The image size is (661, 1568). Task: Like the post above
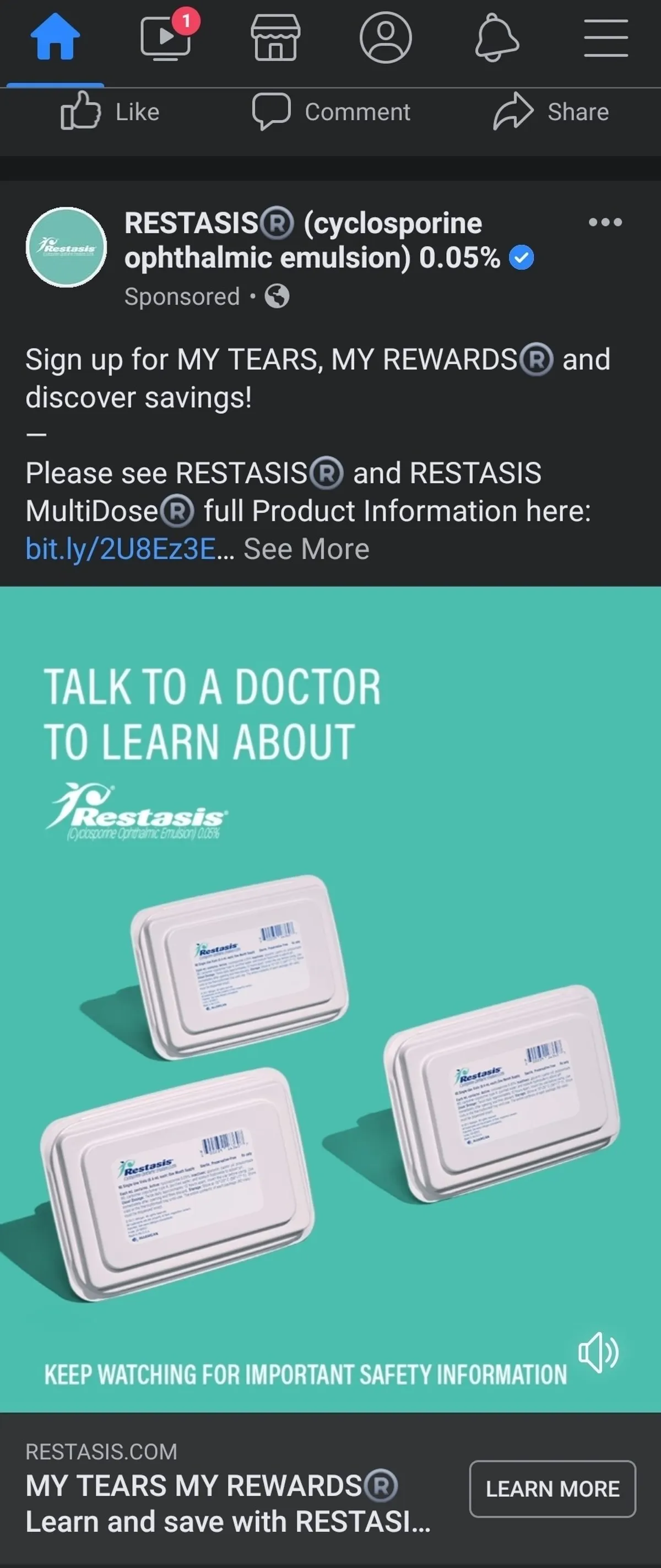tap(110, 111)
